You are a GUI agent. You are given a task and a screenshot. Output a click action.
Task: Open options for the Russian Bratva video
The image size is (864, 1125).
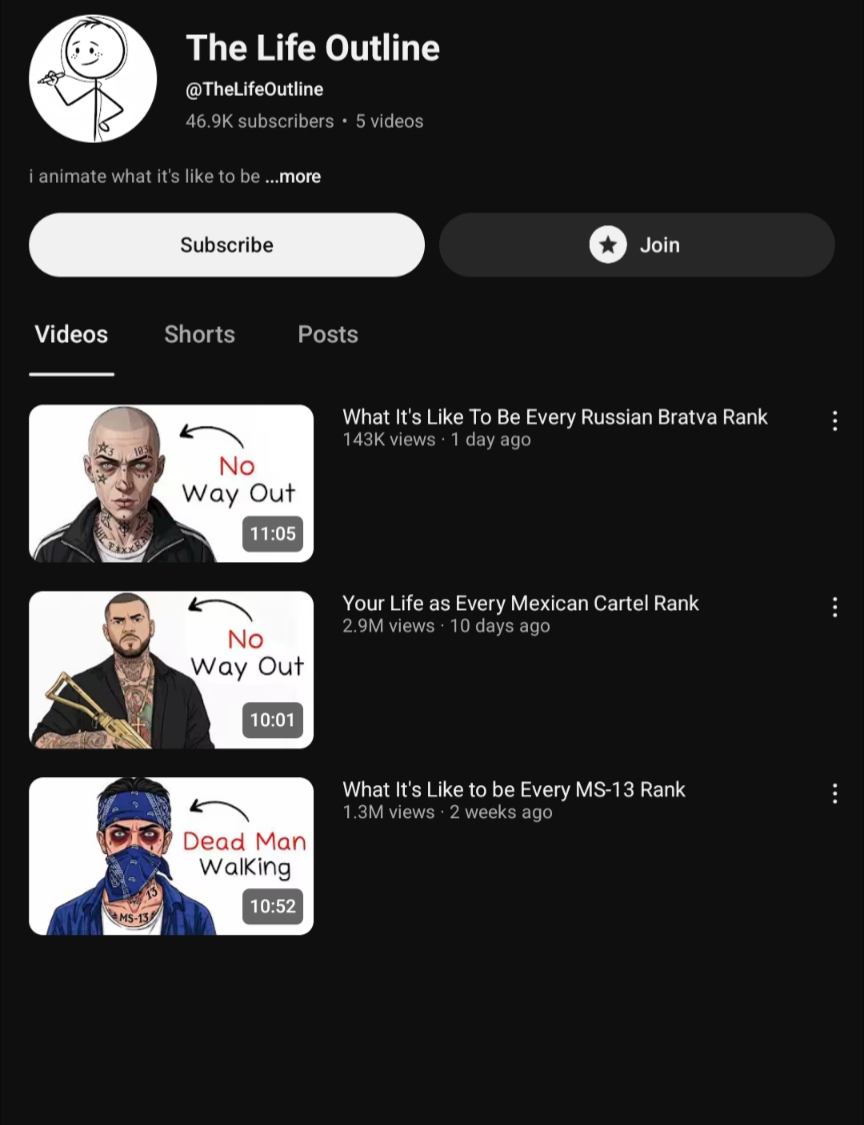click(x=835, y=421)
